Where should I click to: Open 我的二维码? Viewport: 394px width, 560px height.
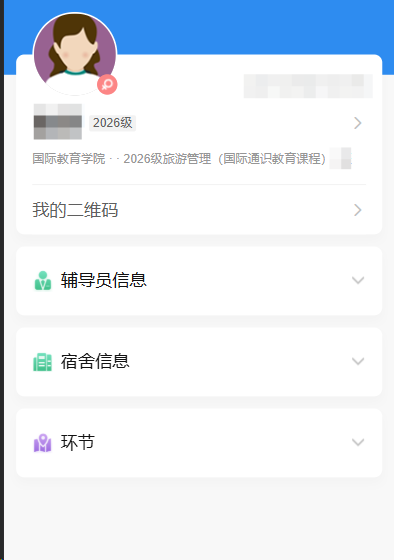click(x=199, y=210)
